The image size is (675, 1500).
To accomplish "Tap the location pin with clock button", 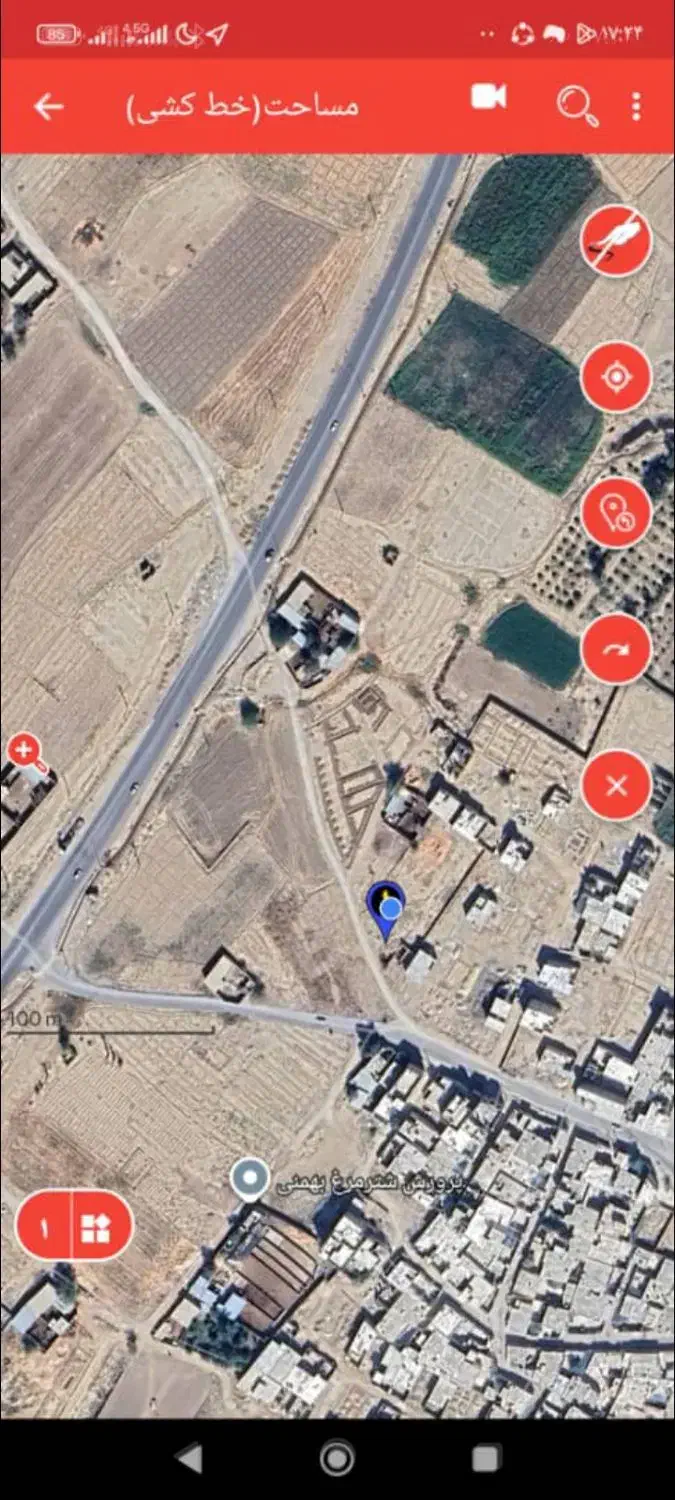I will (616, 513).
